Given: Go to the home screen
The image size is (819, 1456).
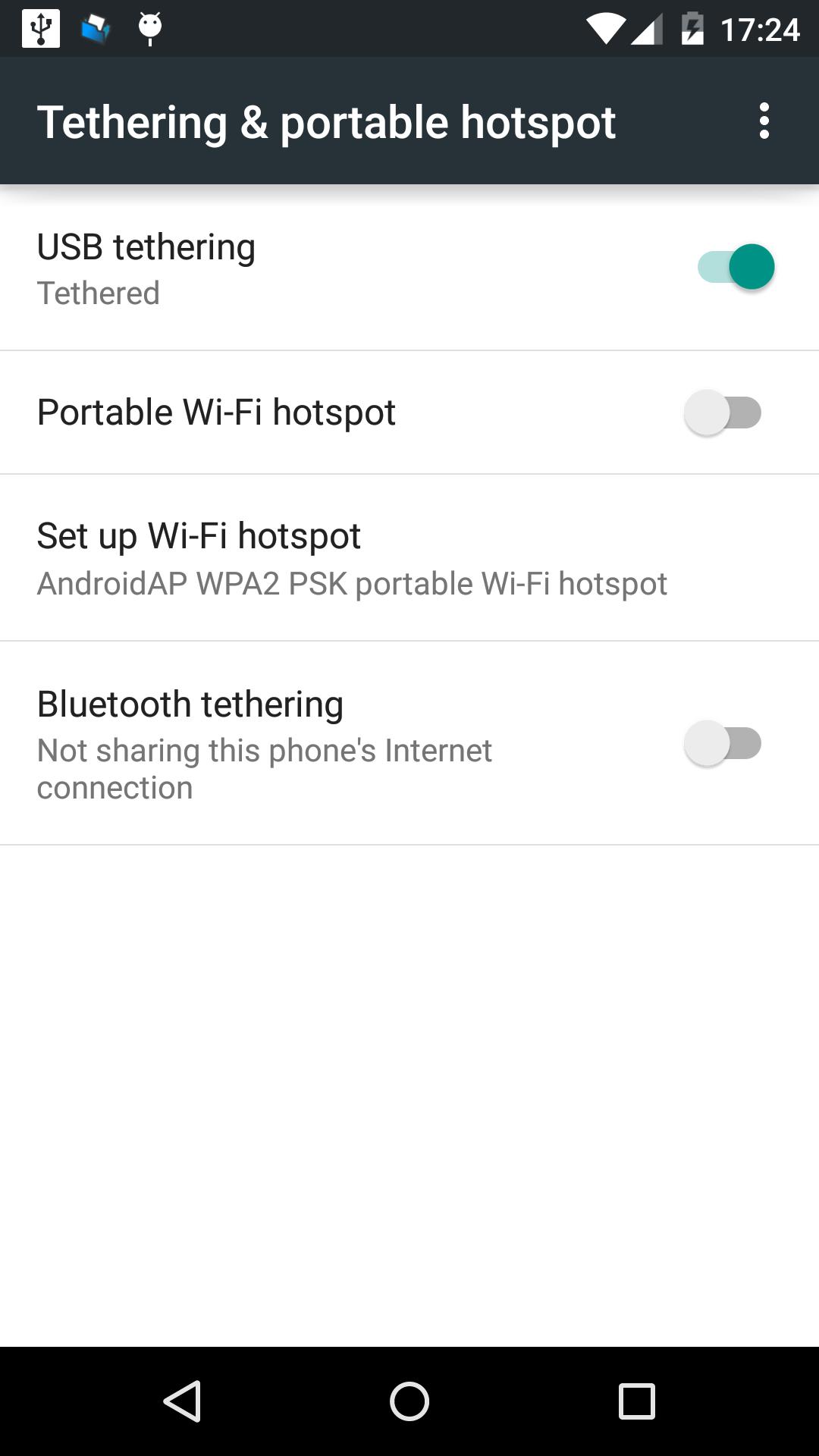Looking at the screenshot, I should pos(409,1401).
